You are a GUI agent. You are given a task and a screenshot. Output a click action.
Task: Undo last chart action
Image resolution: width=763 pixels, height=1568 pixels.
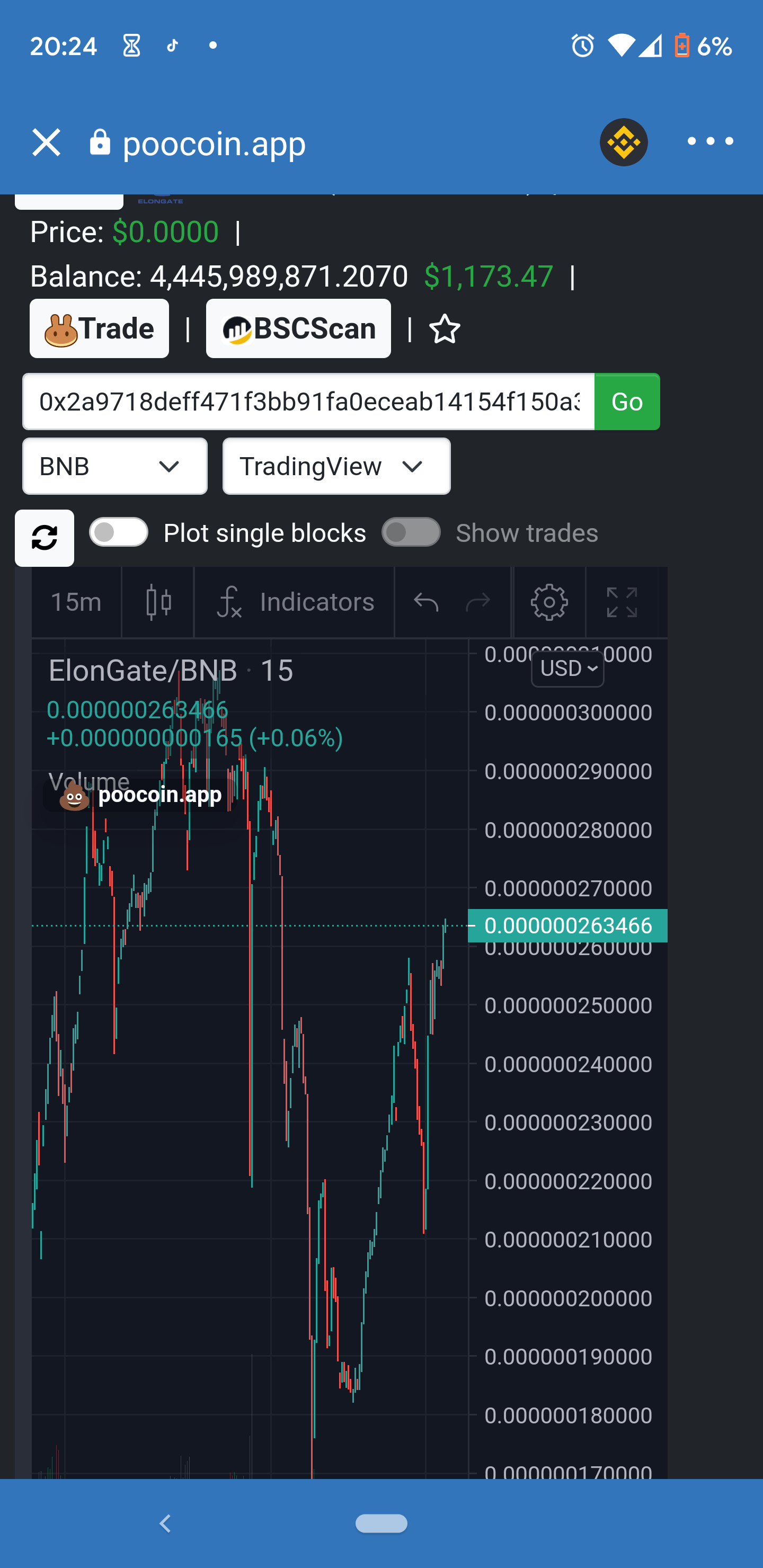[426, 602]
